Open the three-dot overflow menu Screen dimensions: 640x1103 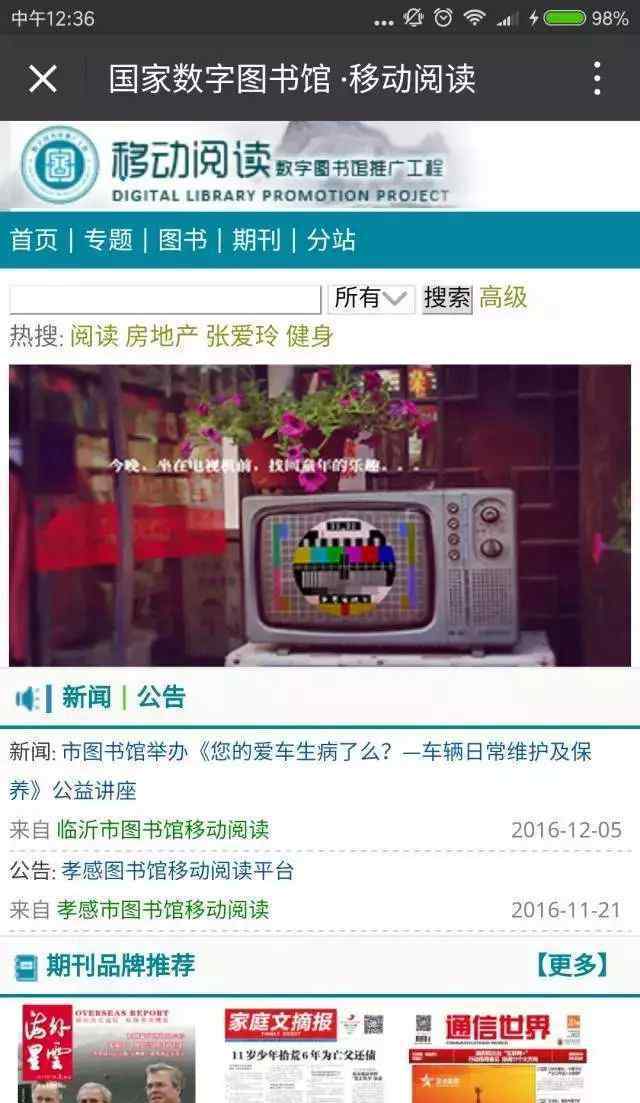coord(597,79)
